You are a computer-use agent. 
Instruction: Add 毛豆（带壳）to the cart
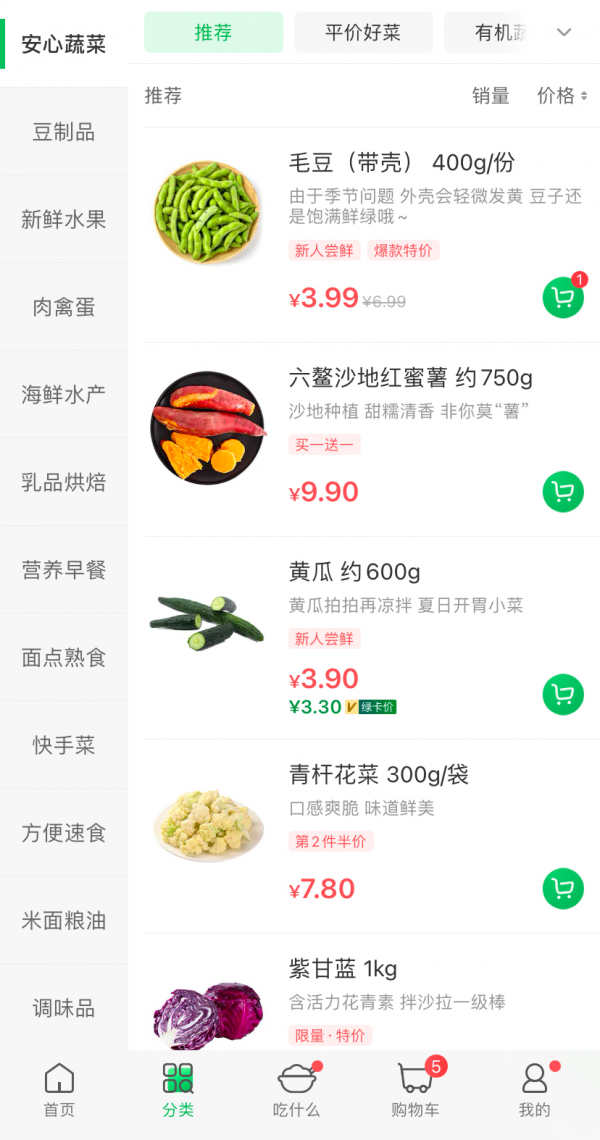coord(563,297)
